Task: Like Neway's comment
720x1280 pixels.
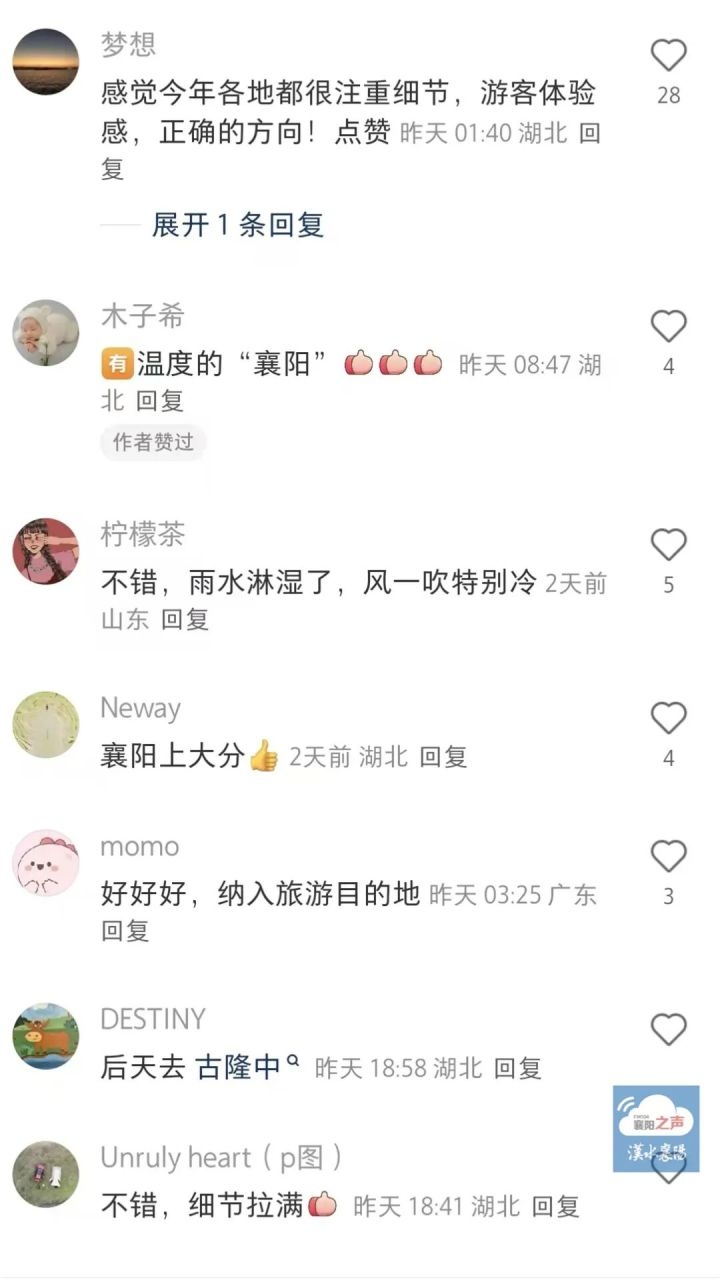Action: click(x=669, y=719)
